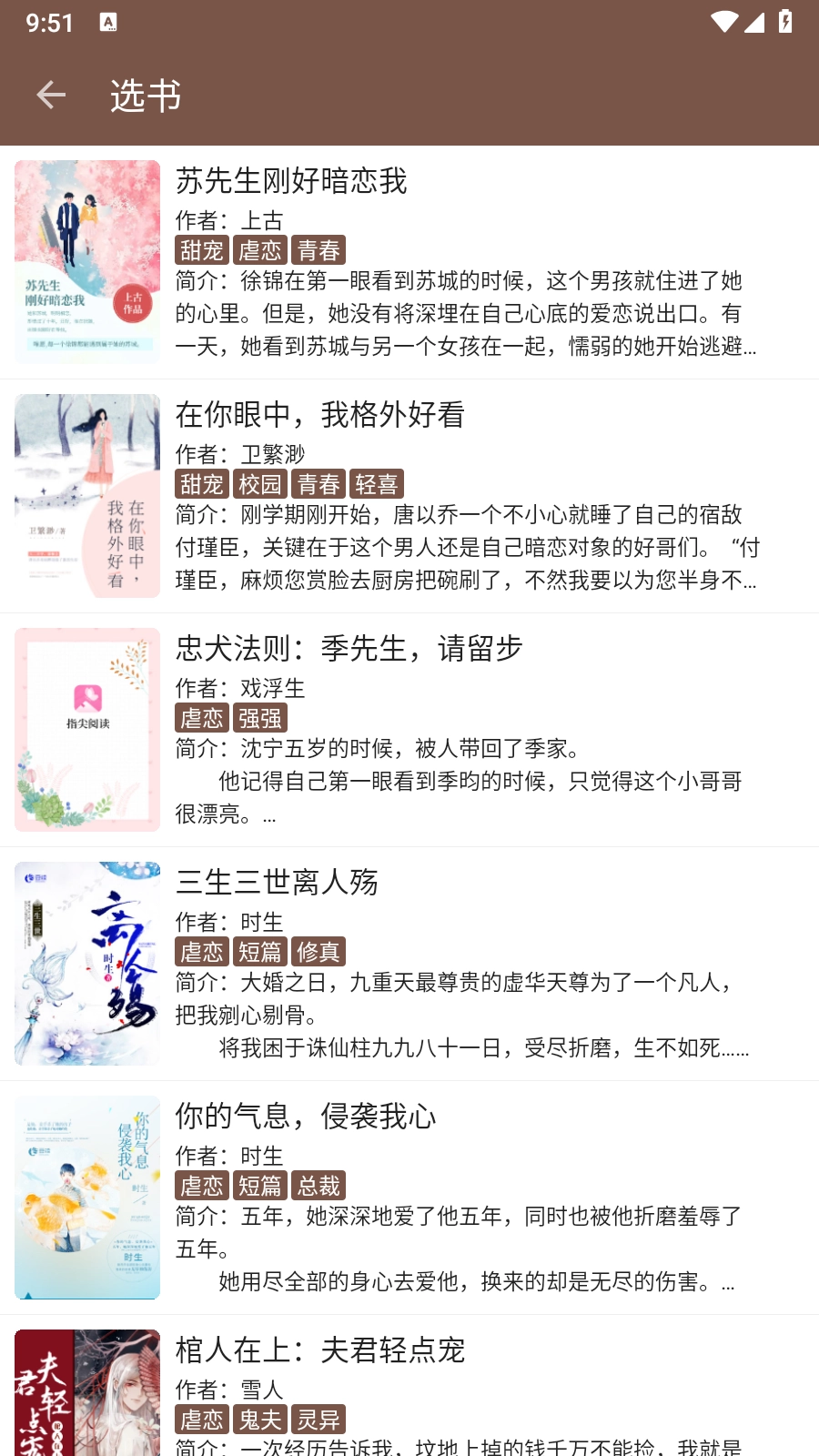The width and height of the screenshot is (819, 1456).
Task: Tap the back arrow to leave 选书
Action: pyautogui.click(x=50, y=95)
